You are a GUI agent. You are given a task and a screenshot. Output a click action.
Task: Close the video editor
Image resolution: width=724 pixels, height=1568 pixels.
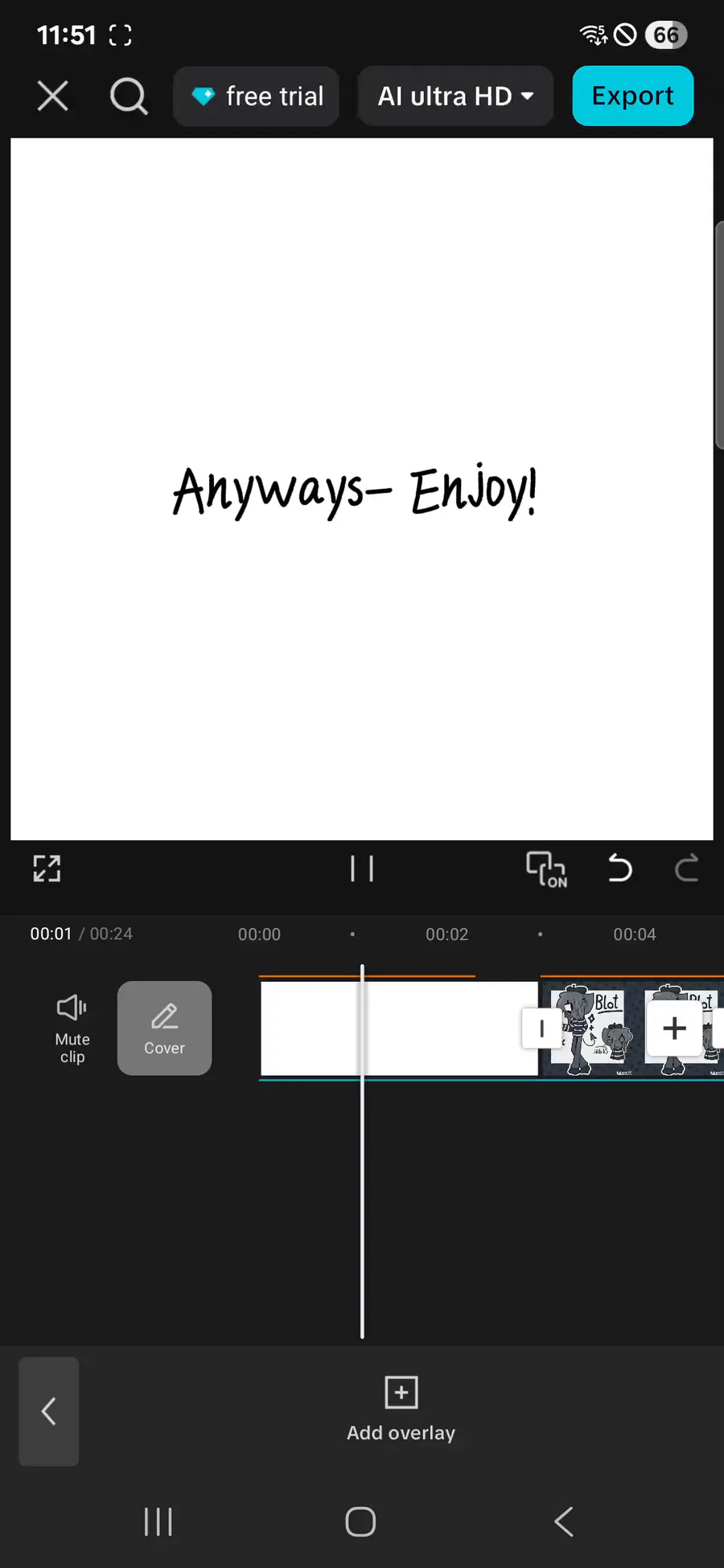point(53,96)
